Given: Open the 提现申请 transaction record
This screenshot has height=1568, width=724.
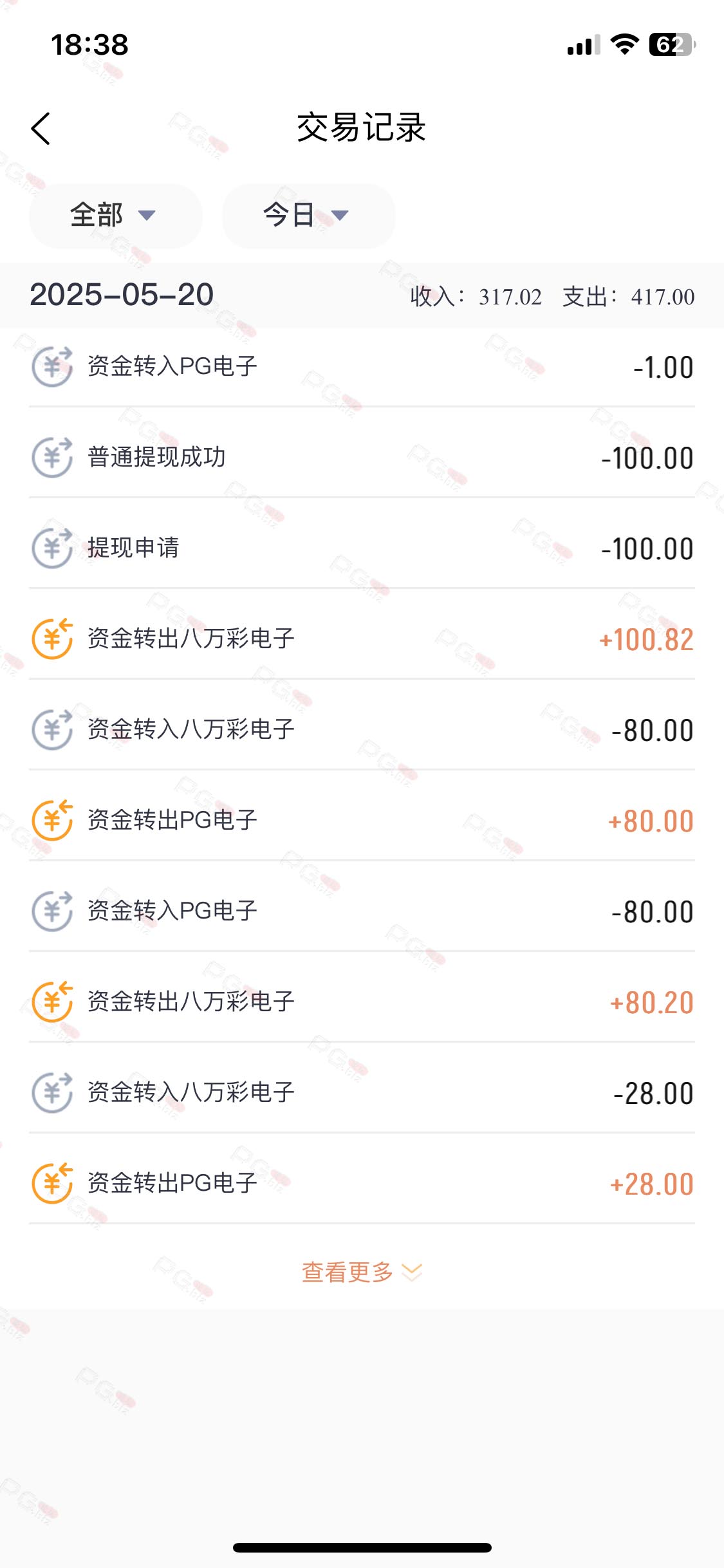Looking at the screenshot, I should click(x=362, y=548).
